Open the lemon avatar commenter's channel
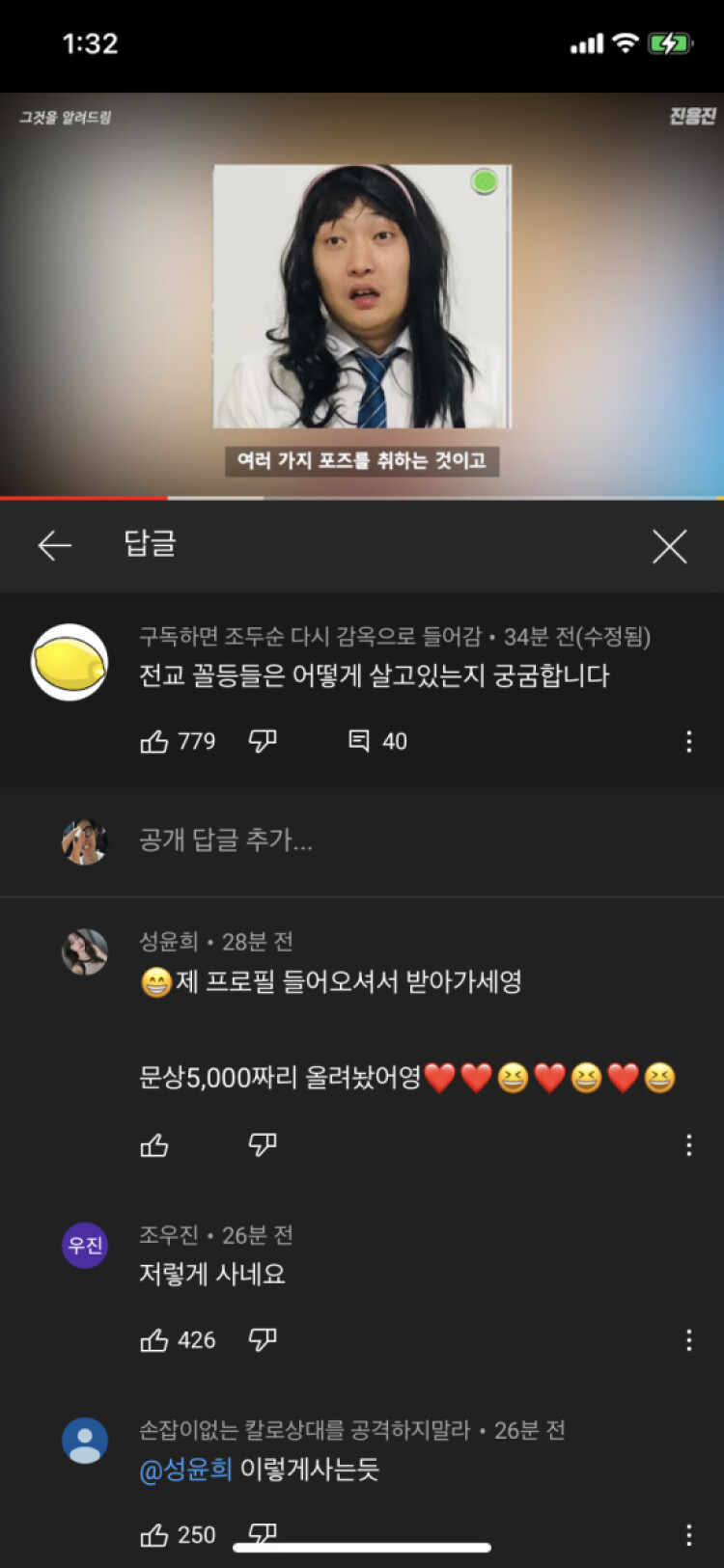The image size is (724, 1568). coord(70,662)
